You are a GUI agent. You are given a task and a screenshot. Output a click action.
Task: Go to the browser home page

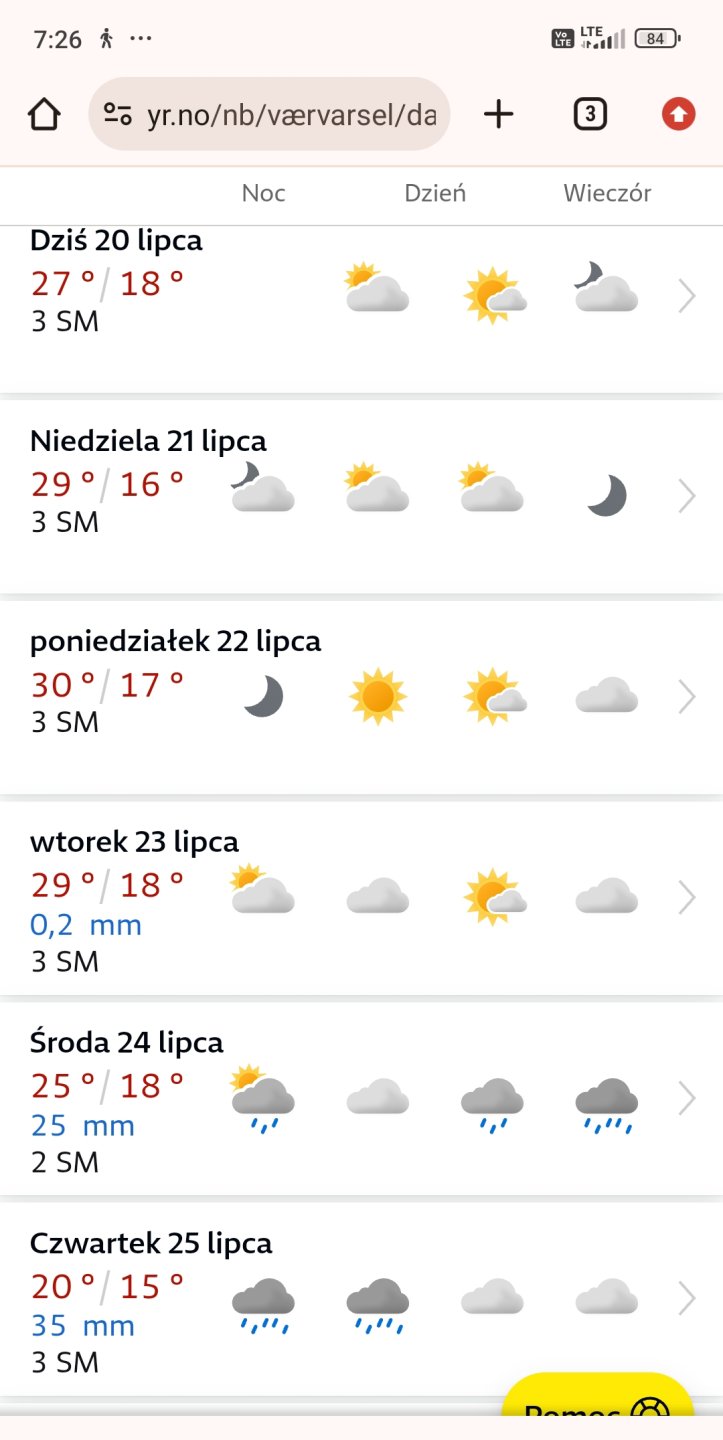[x=44, y=115]
